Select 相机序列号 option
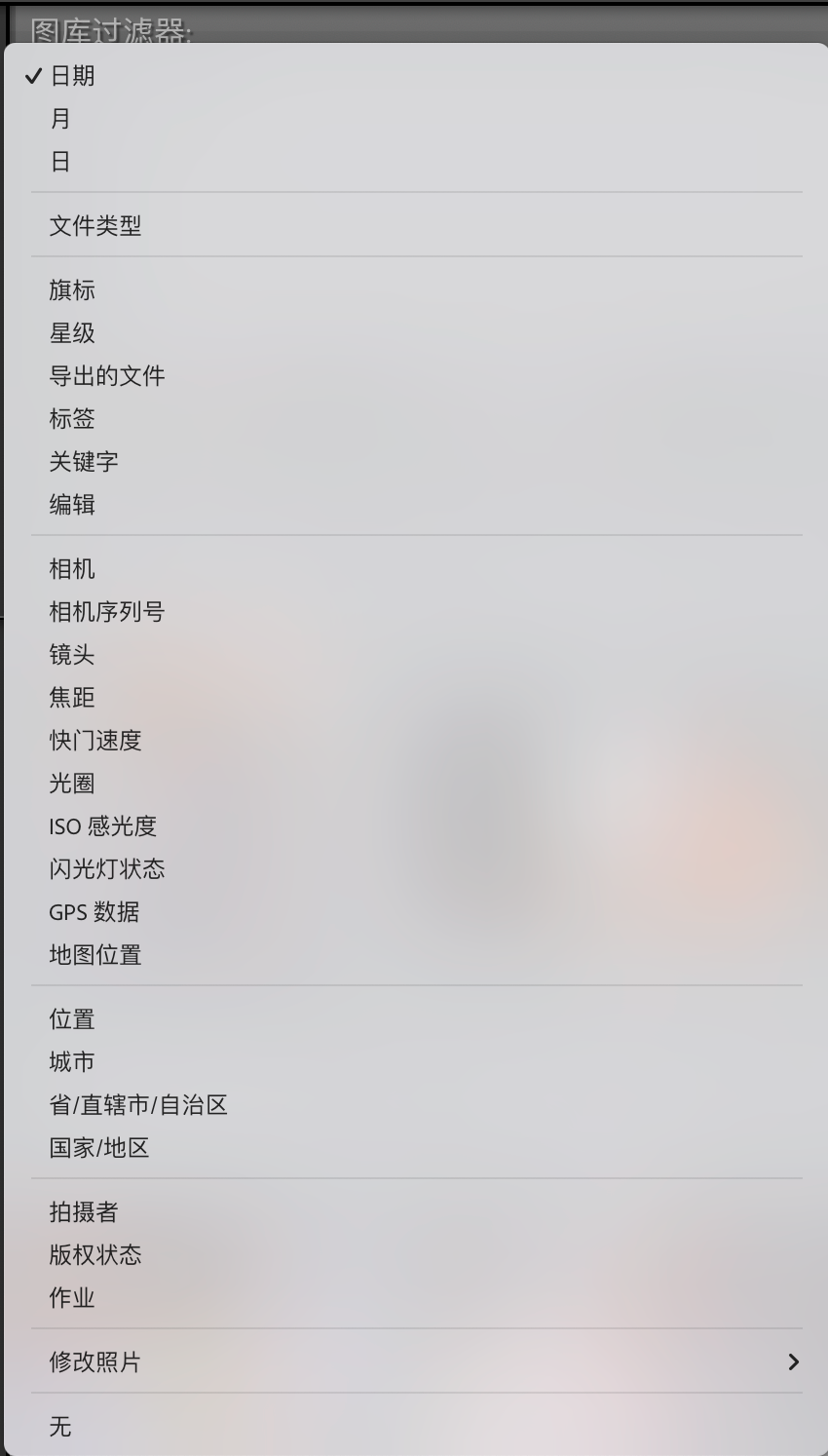Viewport: 828px width, 1456px height. pyautogui.click(x=107, y=612)
